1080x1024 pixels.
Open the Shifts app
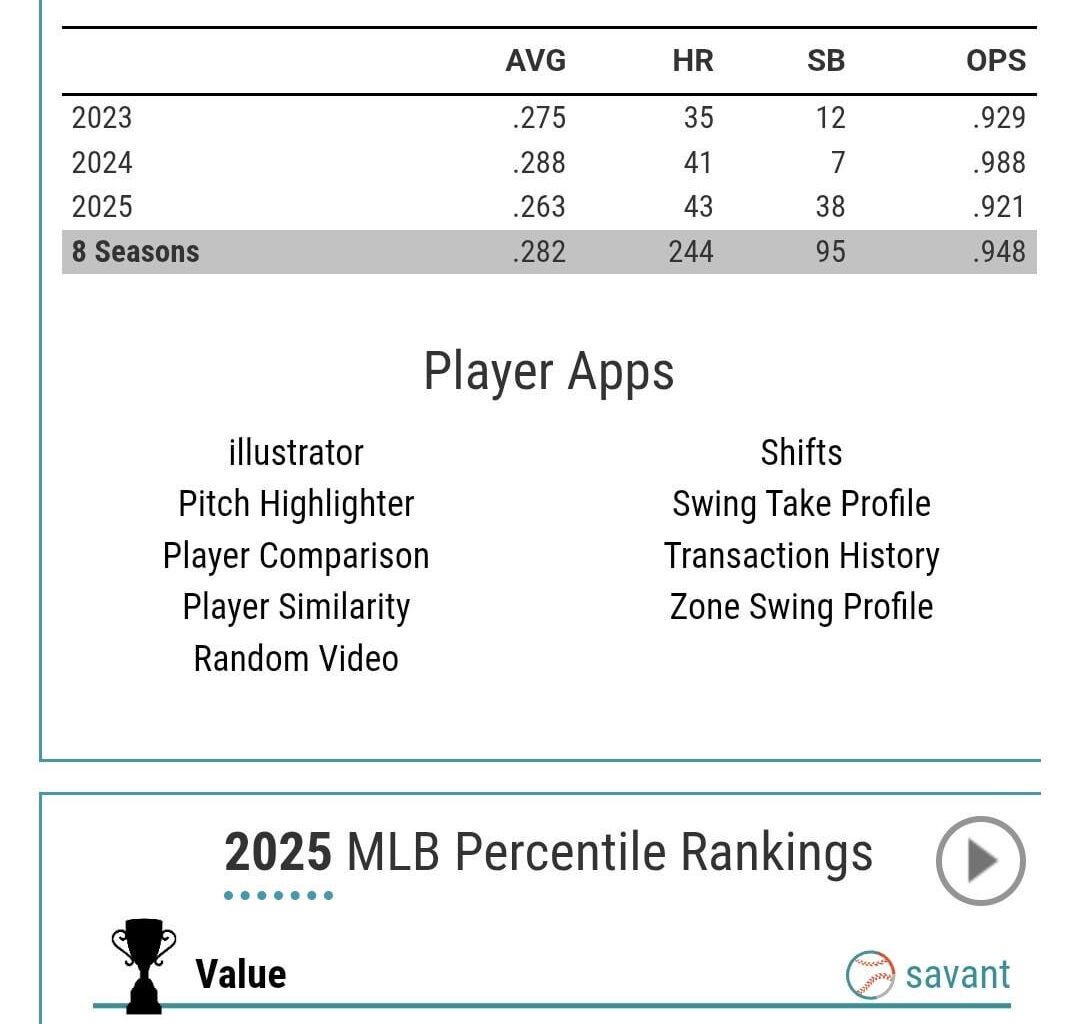[801, 453]
